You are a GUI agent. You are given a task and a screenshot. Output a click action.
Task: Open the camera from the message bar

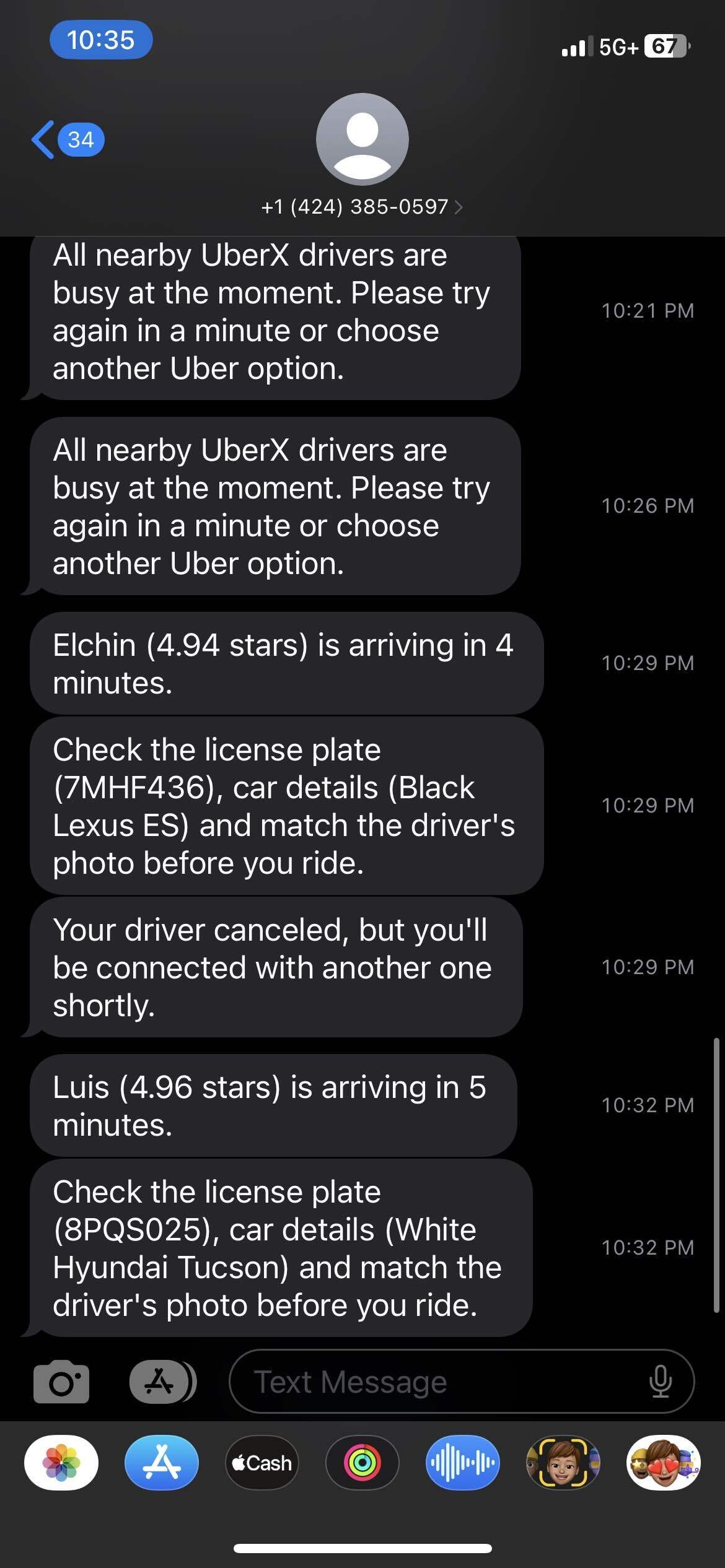pos(60,1380)
